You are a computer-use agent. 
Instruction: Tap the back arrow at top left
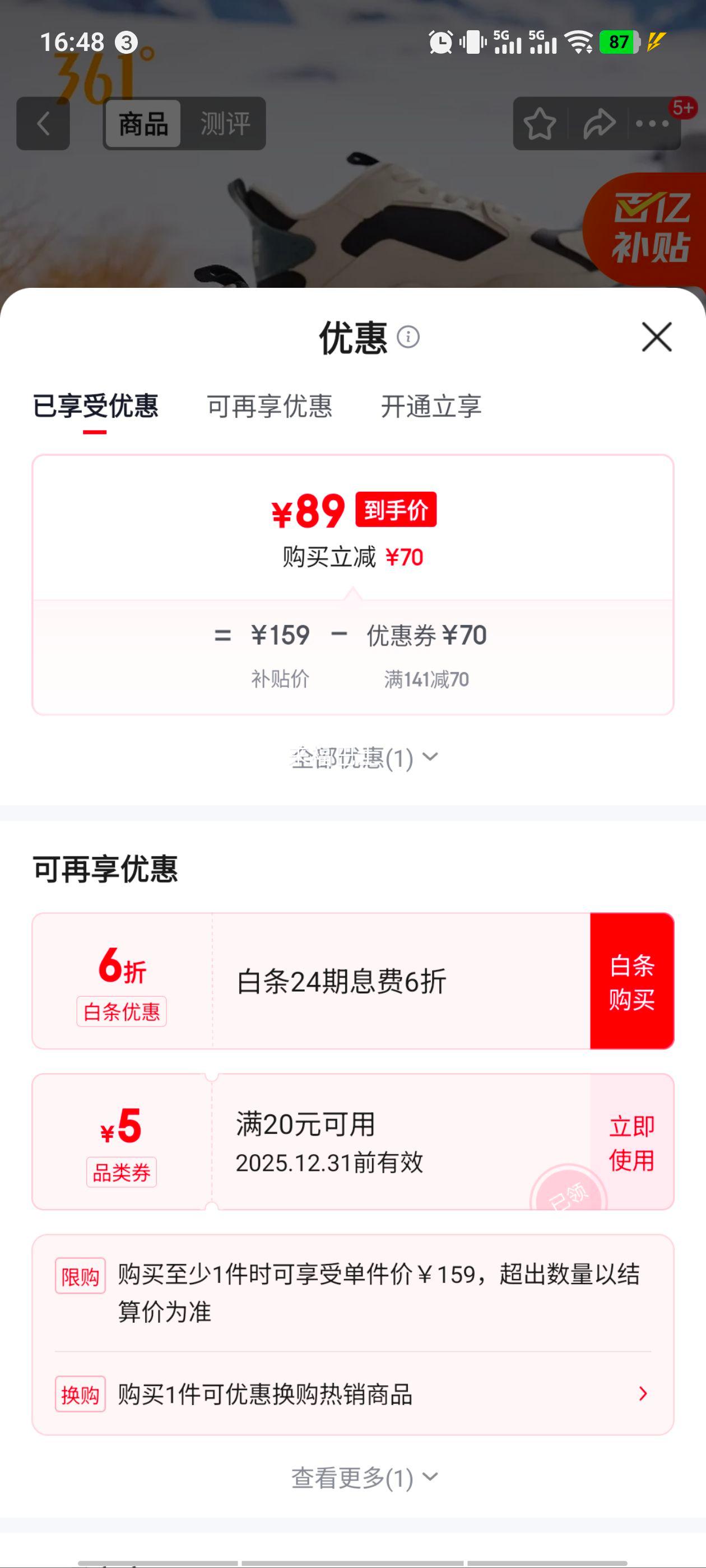(43, 124)
